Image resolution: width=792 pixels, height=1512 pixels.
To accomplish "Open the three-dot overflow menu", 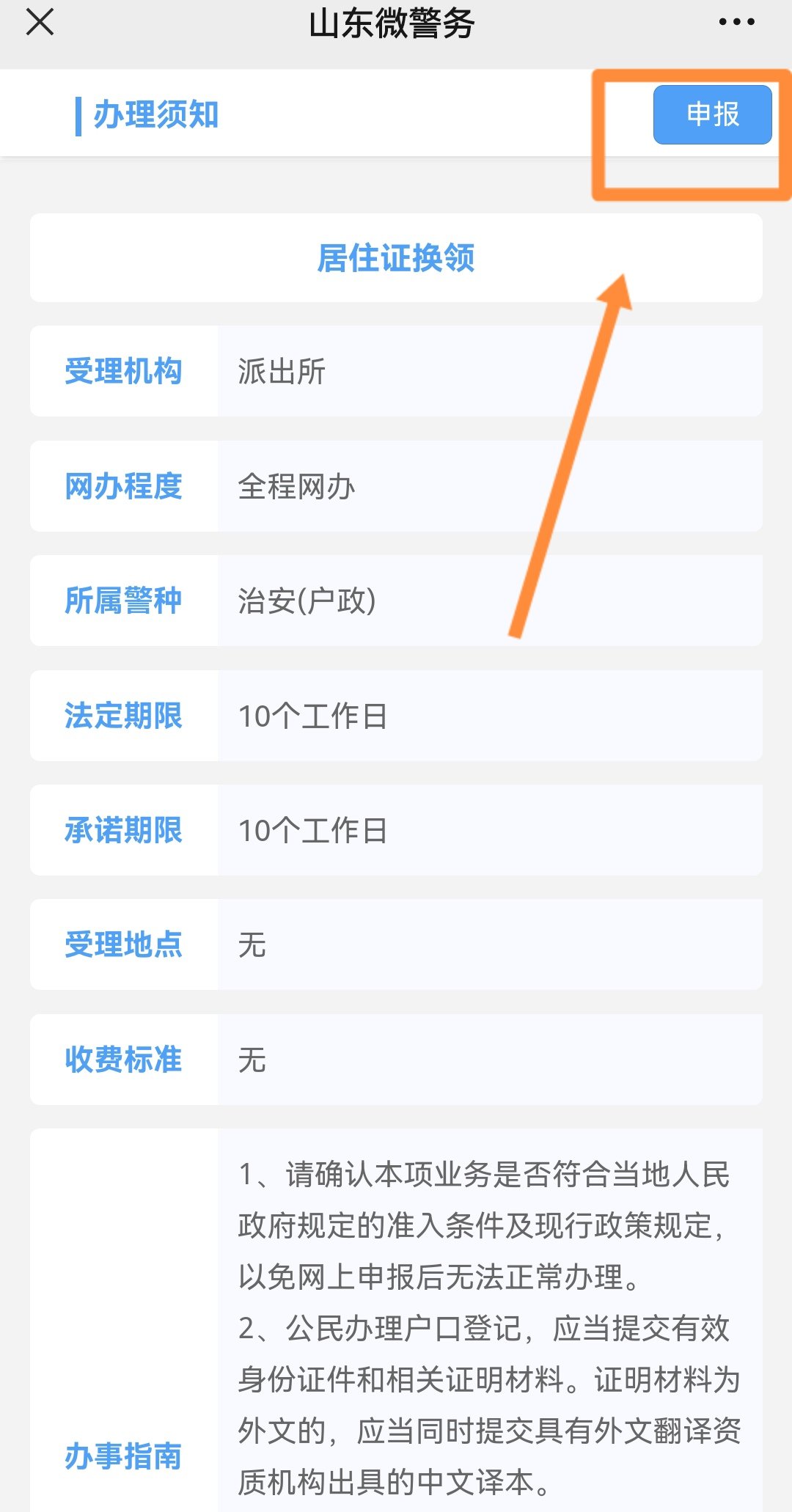I will coord(736,22).
